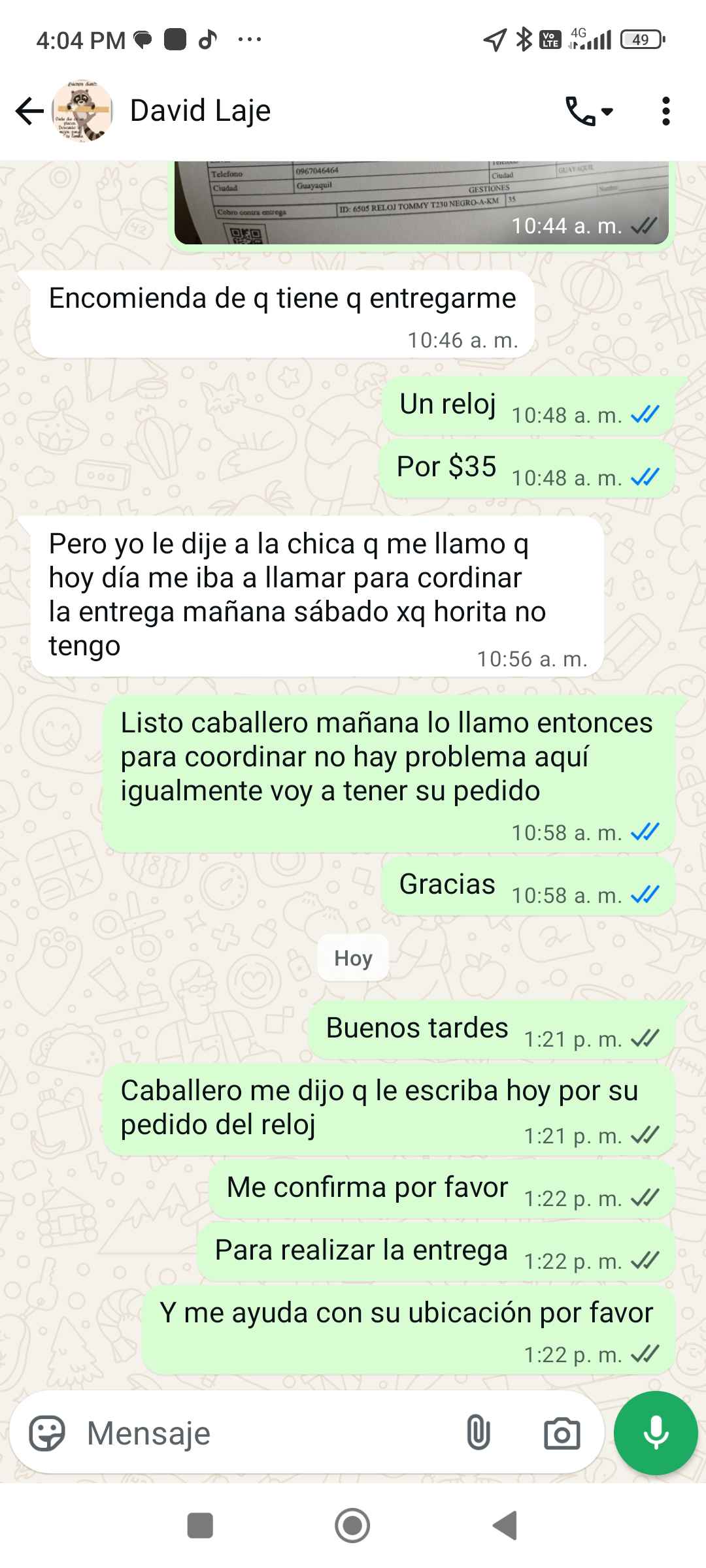This screenshot has width=706, height=1568.
Task: Open the camera from the message bar
Action: point(562,1433)
